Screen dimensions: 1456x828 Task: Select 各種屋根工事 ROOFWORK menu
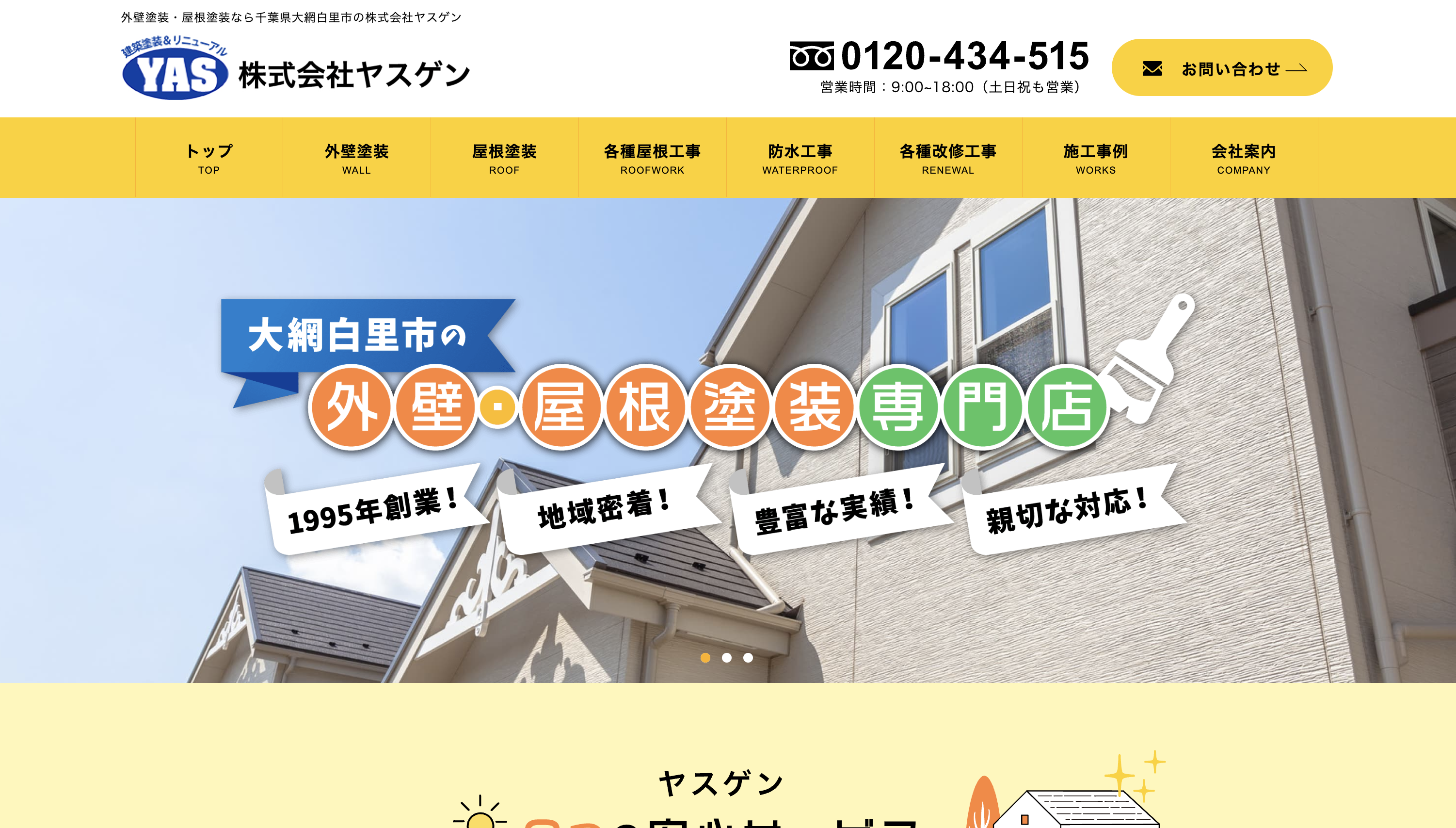pos(653,158)
